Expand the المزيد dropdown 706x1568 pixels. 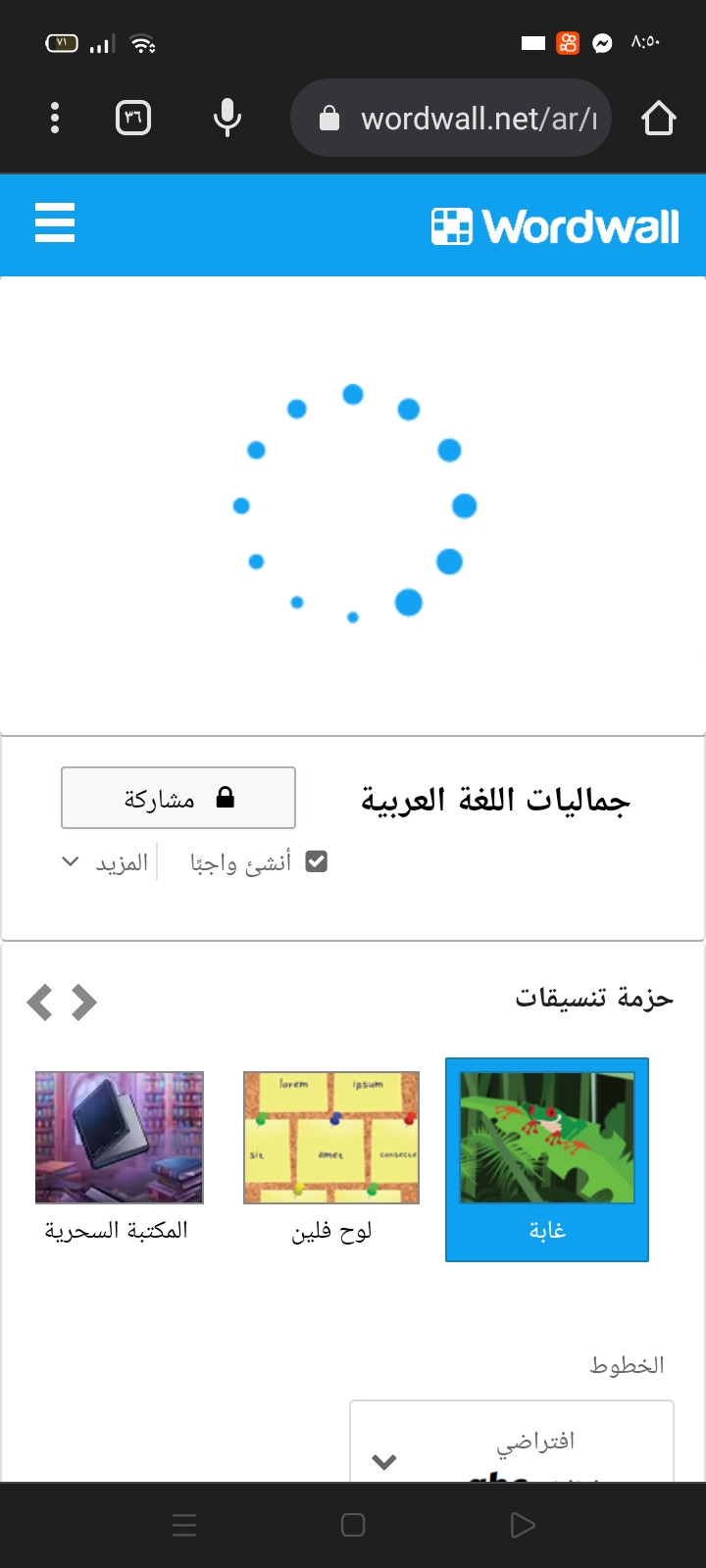106,862
